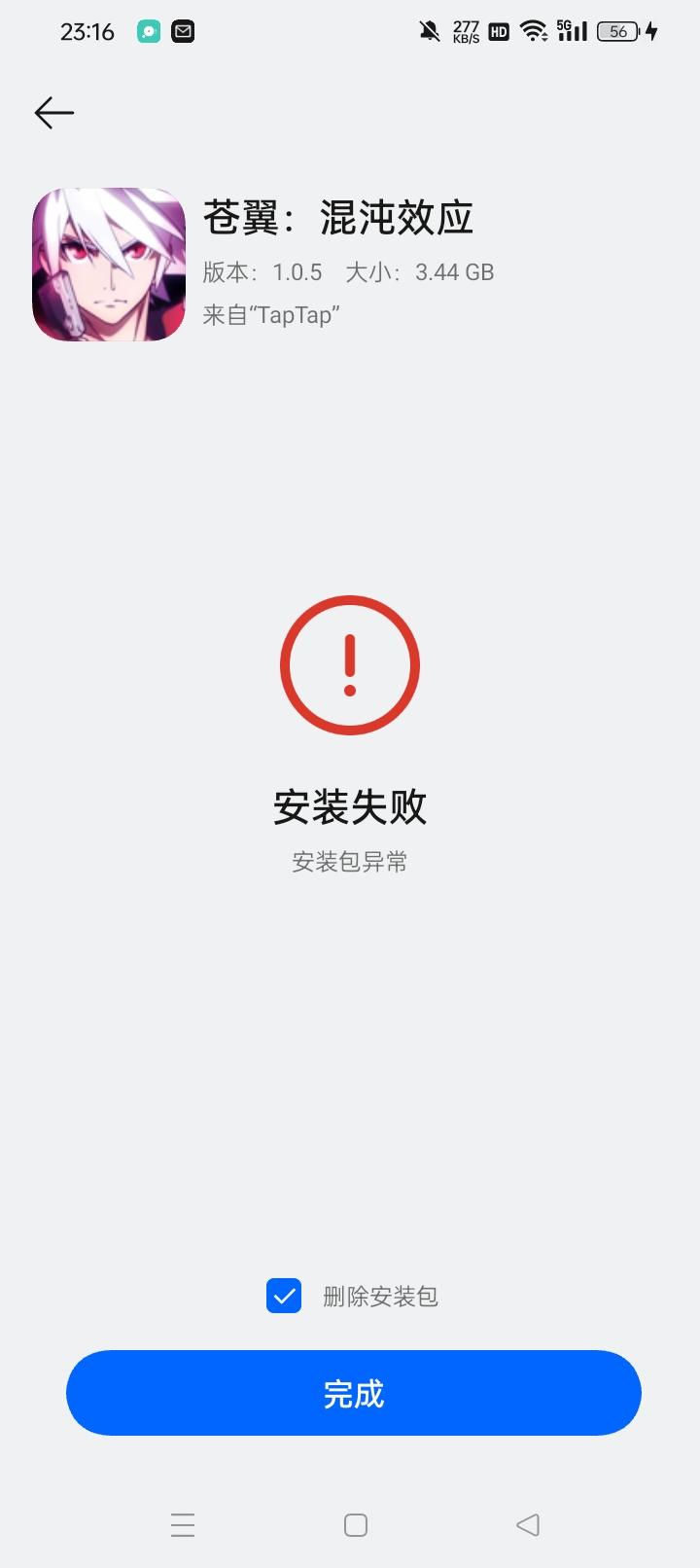Image resolution: width=700 pixels, height=1568 pixels.
Task: Tap the 苍翼：混沌效应 app icon thumbnail
Action: (x=109, y=264)
